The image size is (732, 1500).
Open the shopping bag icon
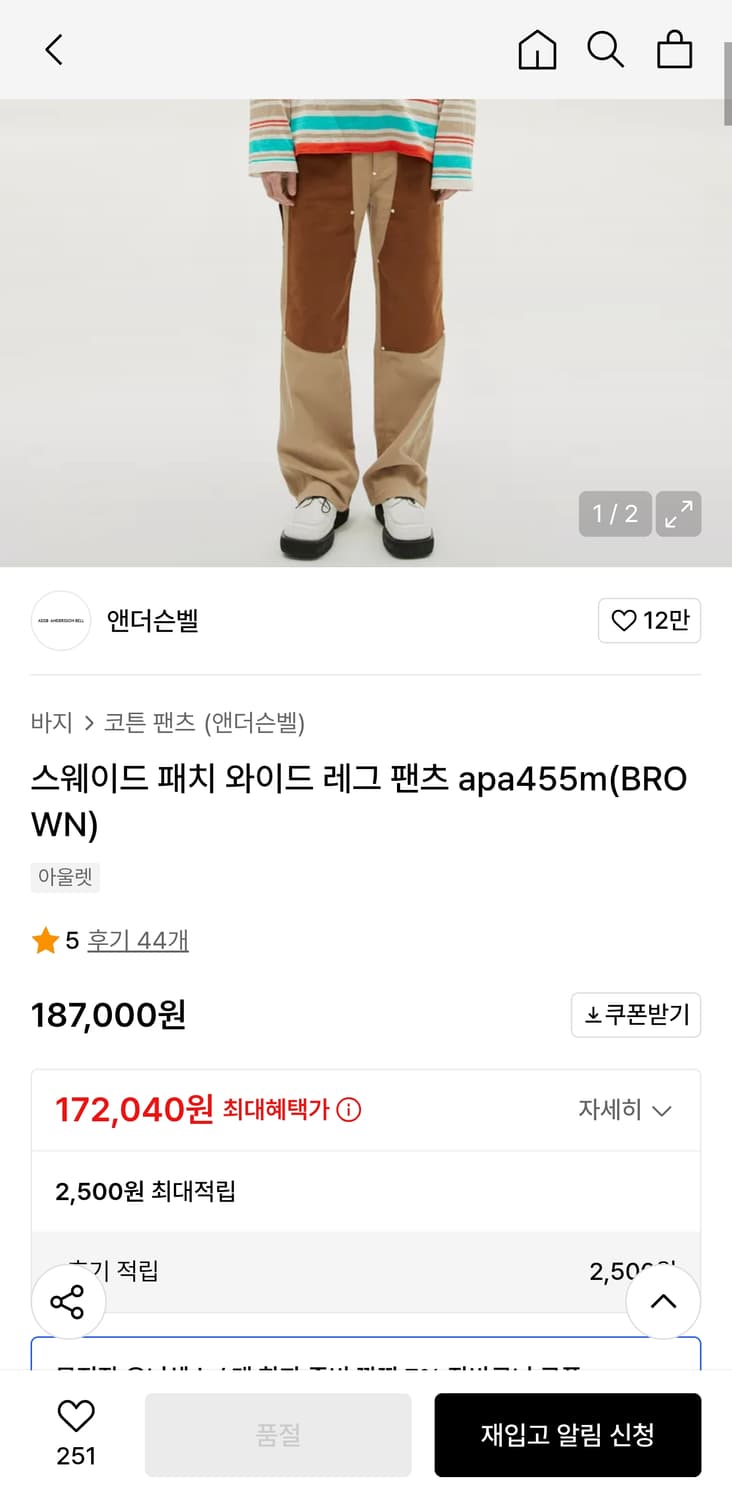coord(674,49)
